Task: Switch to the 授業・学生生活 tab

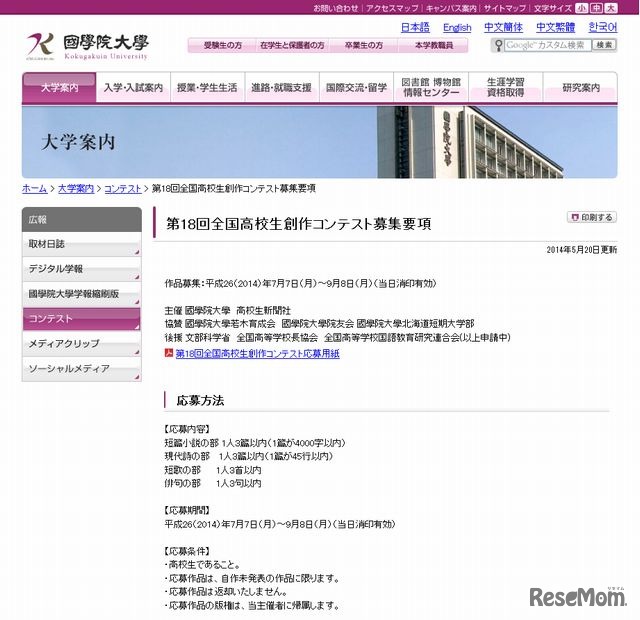Action: (x=207, y=88)
